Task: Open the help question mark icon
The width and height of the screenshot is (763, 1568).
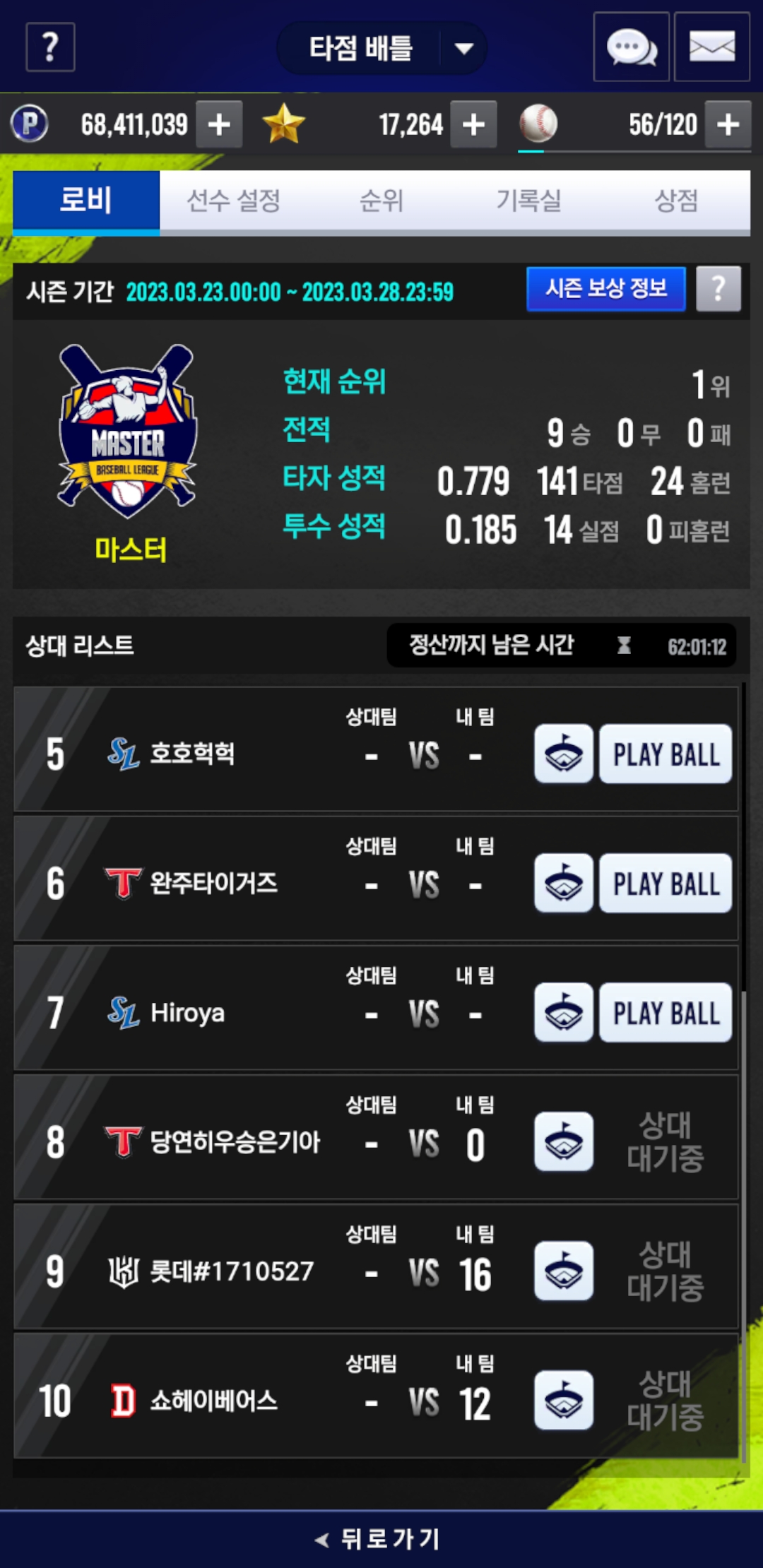Action: 50,47
